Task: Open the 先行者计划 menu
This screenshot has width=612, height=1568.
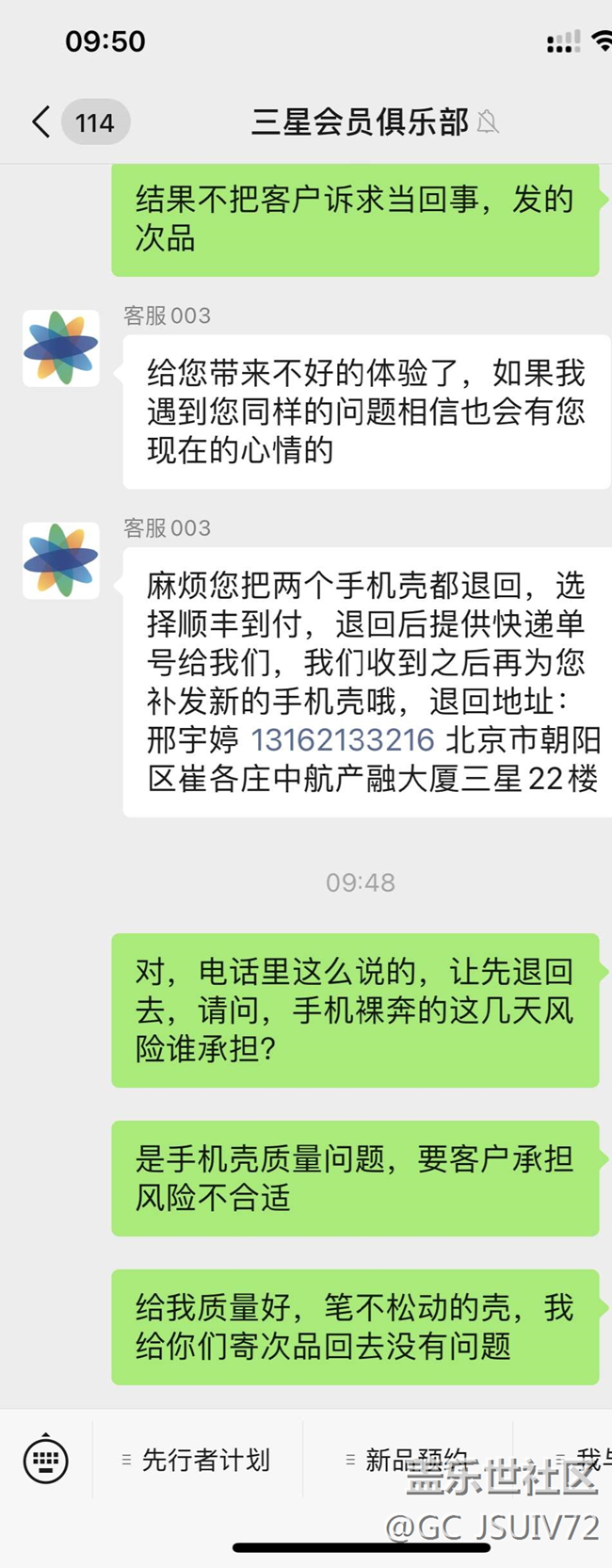Action: [197, 1461]
